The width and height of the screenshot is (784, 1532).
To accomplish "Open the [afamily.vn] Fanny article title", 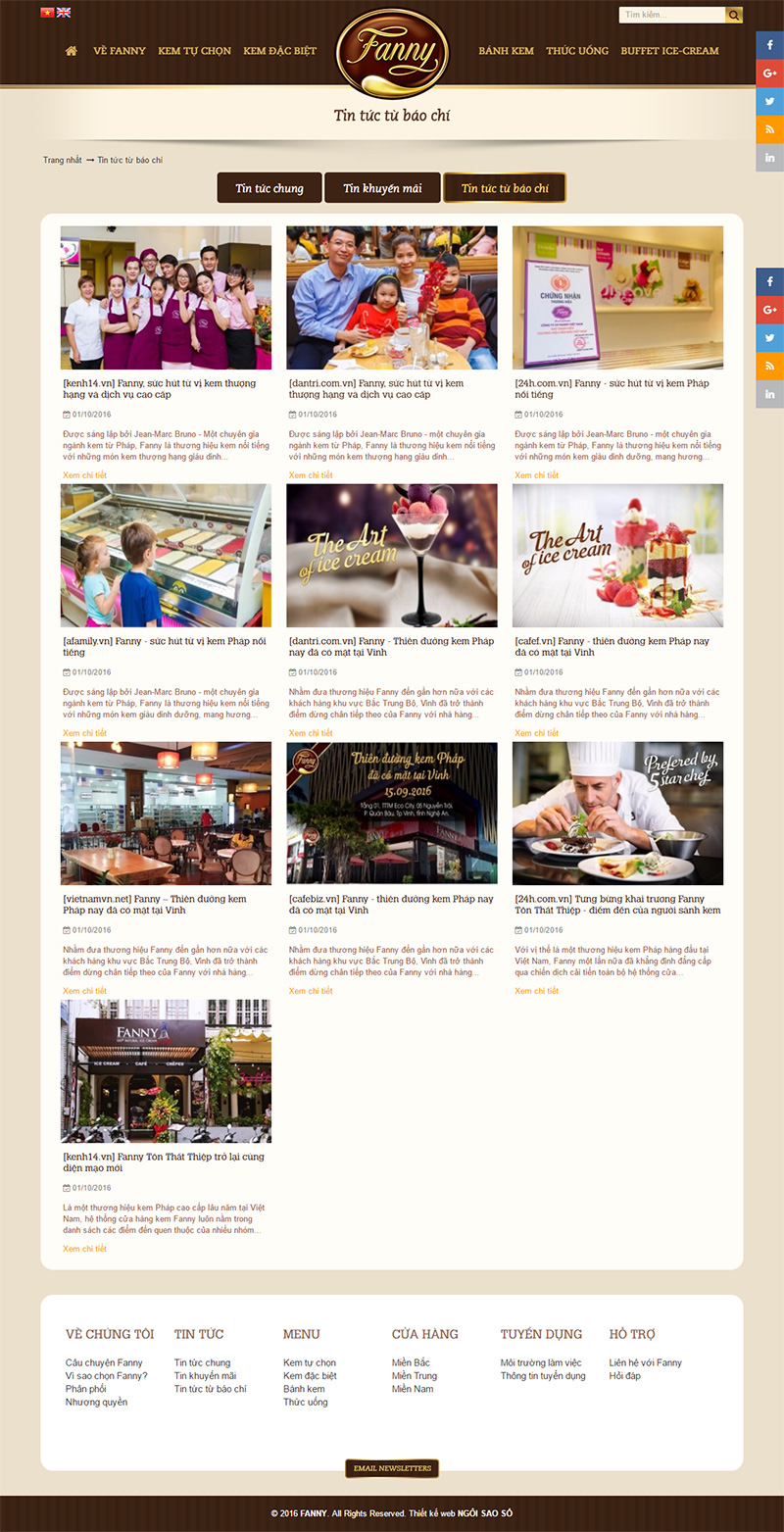I will click(x=164, y=646).
